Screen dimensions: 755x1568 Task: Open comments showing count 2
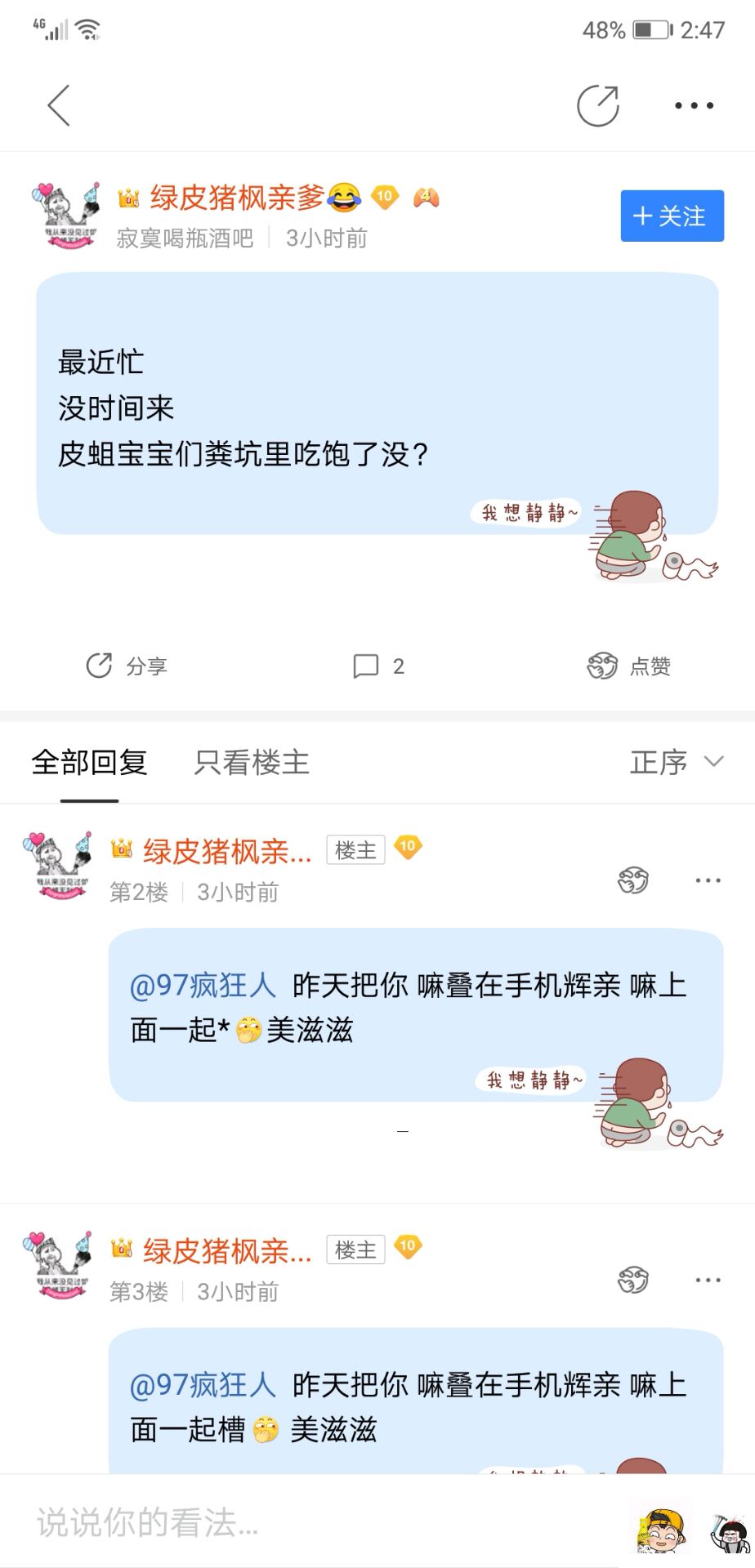click(377, 666)
